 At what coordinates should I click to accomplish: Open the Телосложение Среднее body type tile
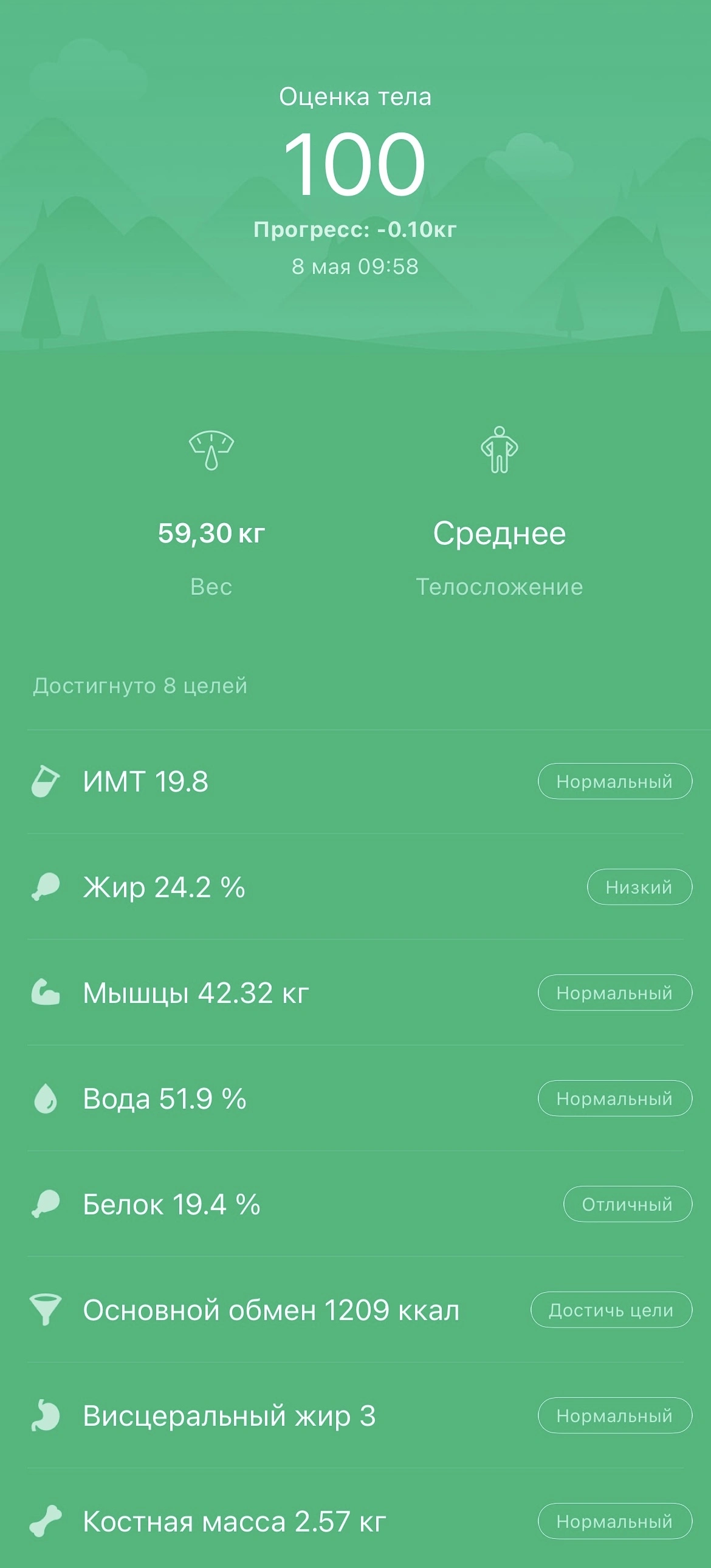pos(499,533)
